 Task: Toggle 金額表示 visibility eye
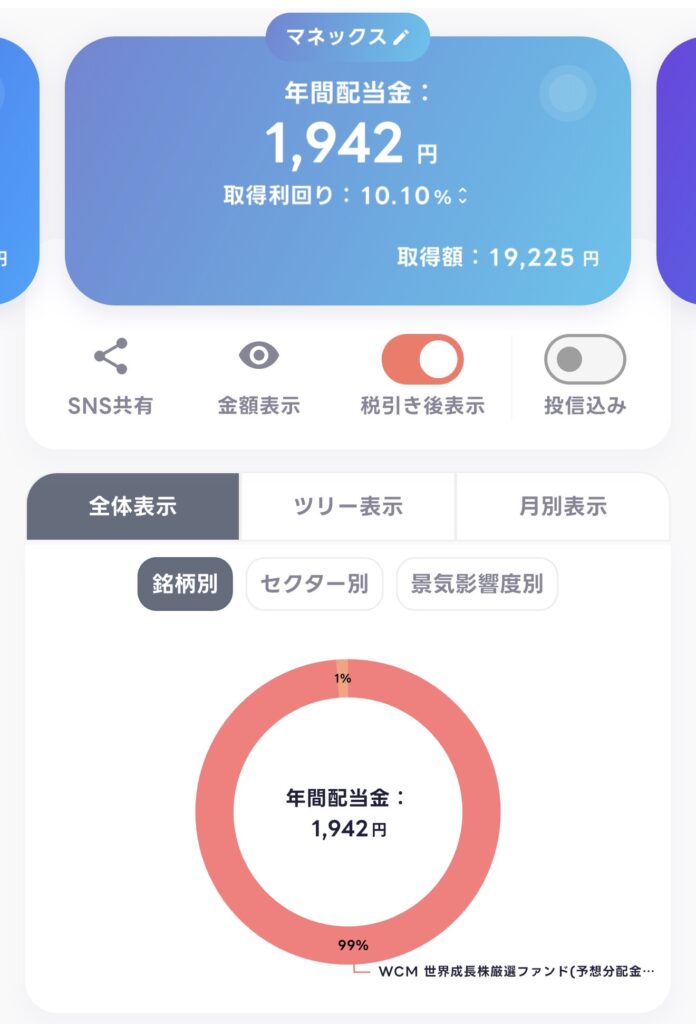pyautogui.click(x=258, y=356)
